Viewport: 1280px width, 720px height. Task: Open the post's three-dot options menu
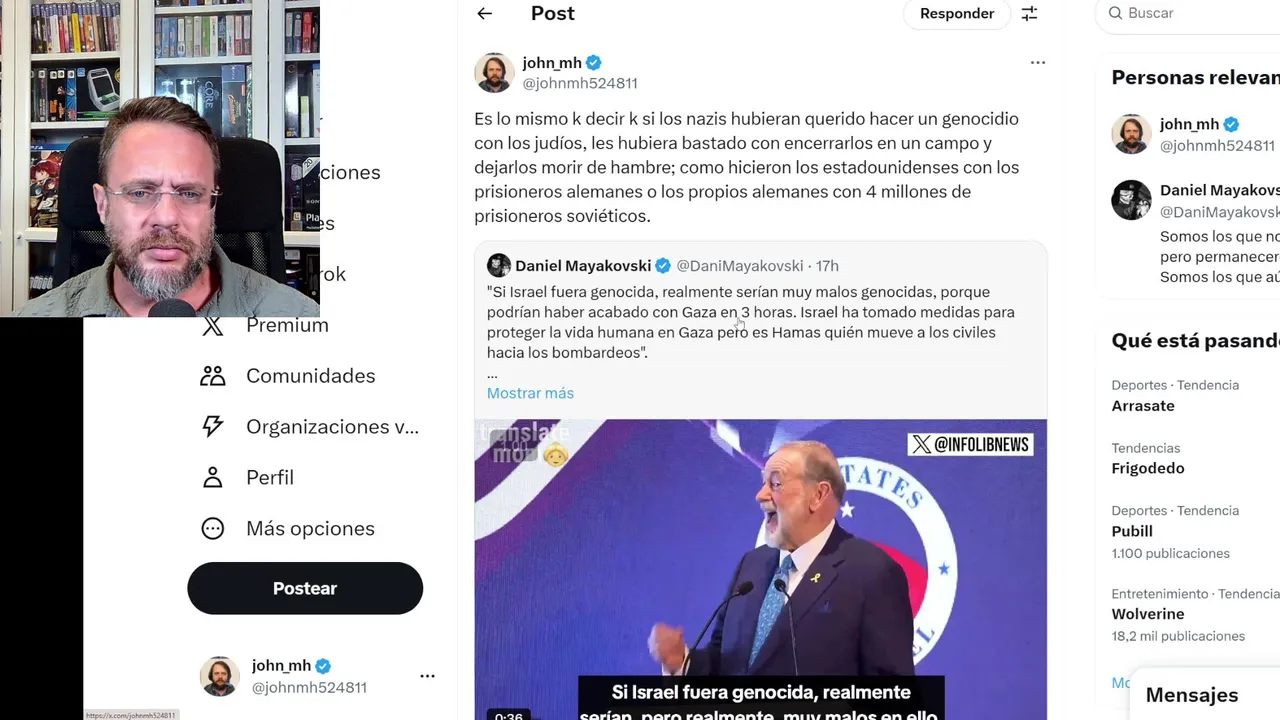click(x=1037, y=63)
